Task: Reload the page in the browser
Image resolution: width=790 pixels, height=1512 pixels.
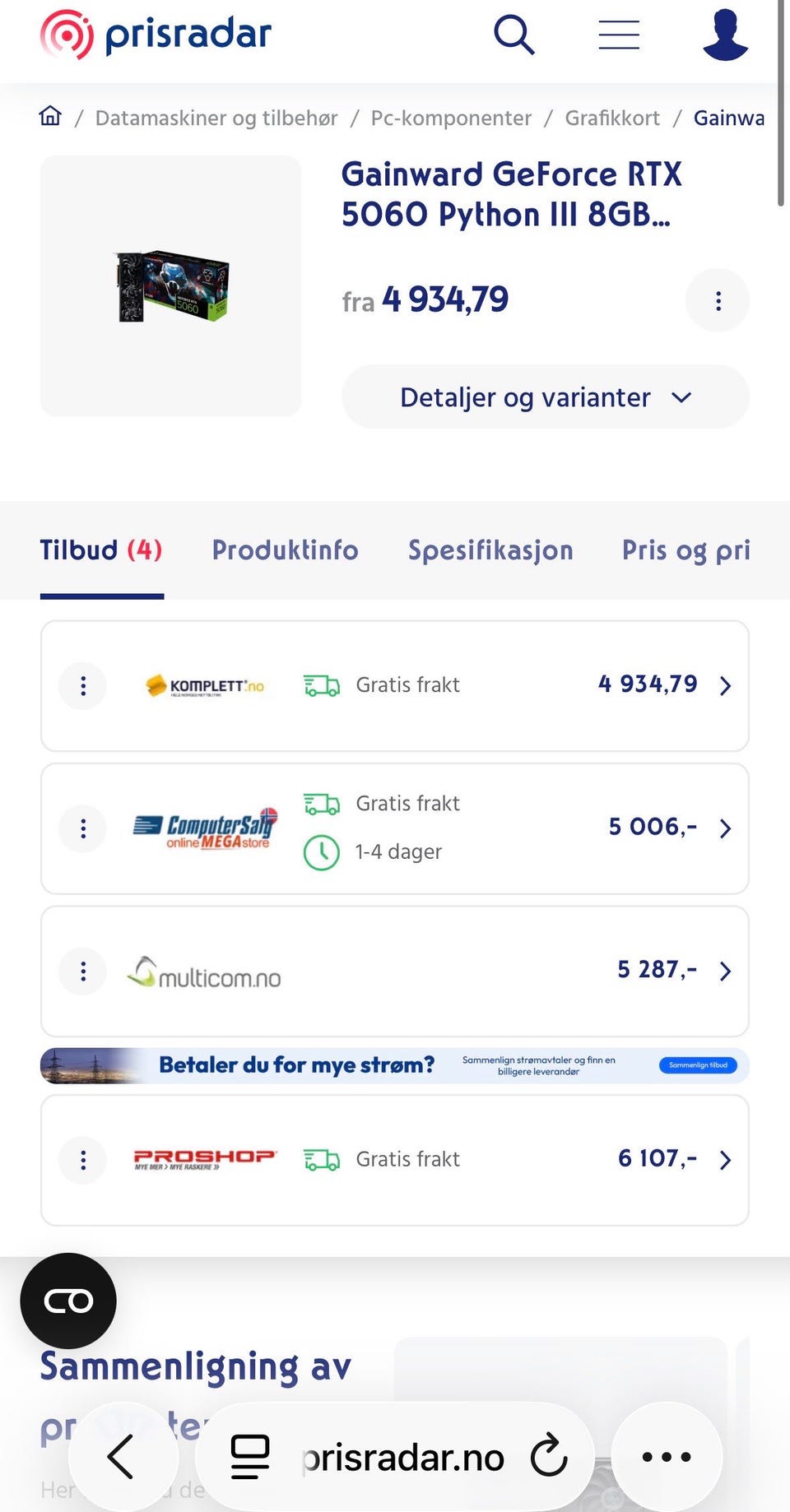Action: click(x=549, y=1456)
